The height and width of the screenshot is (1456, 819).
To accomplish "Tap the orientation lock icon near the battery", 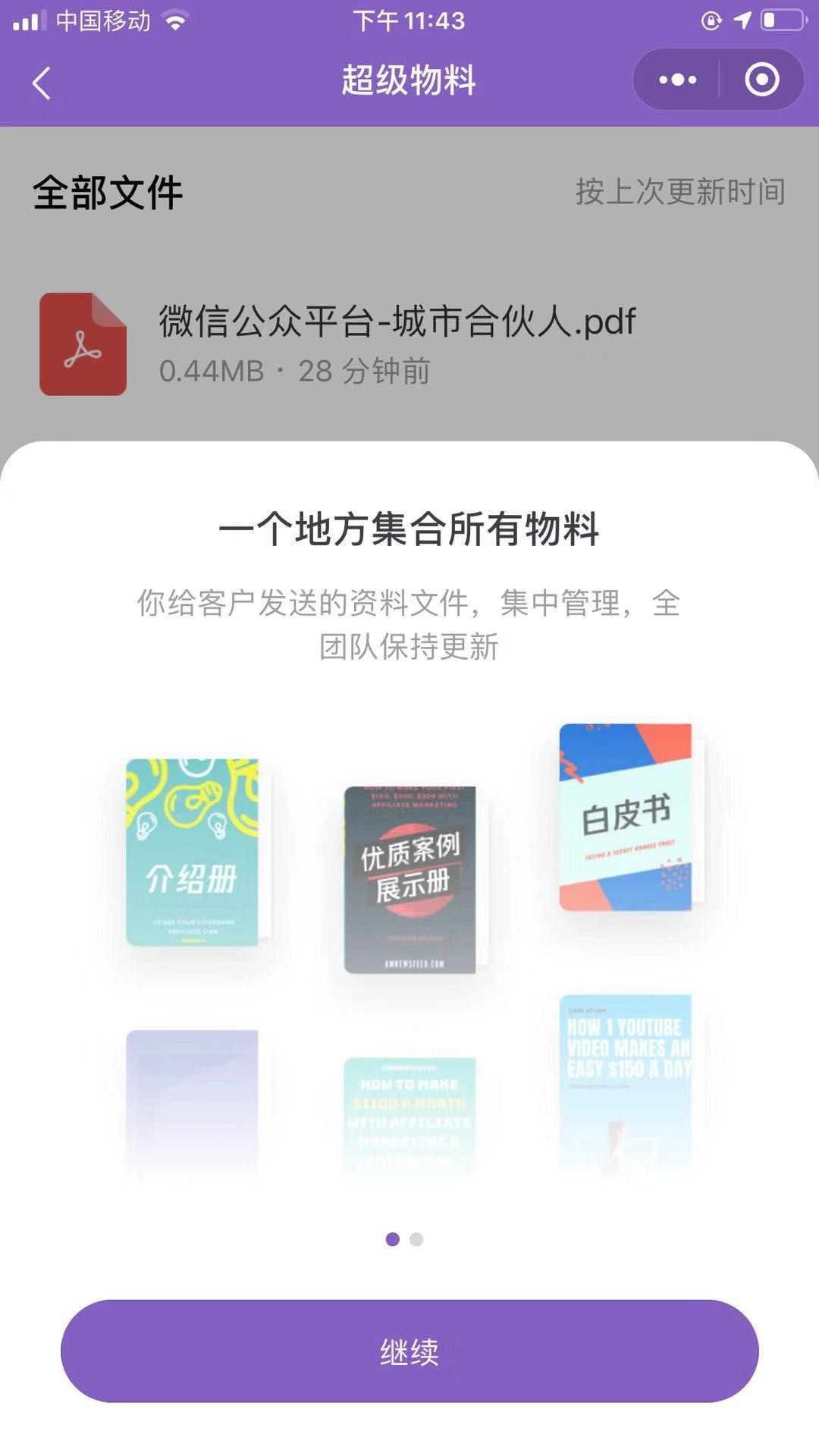I will pyautogui.click(x=711, y=22).
